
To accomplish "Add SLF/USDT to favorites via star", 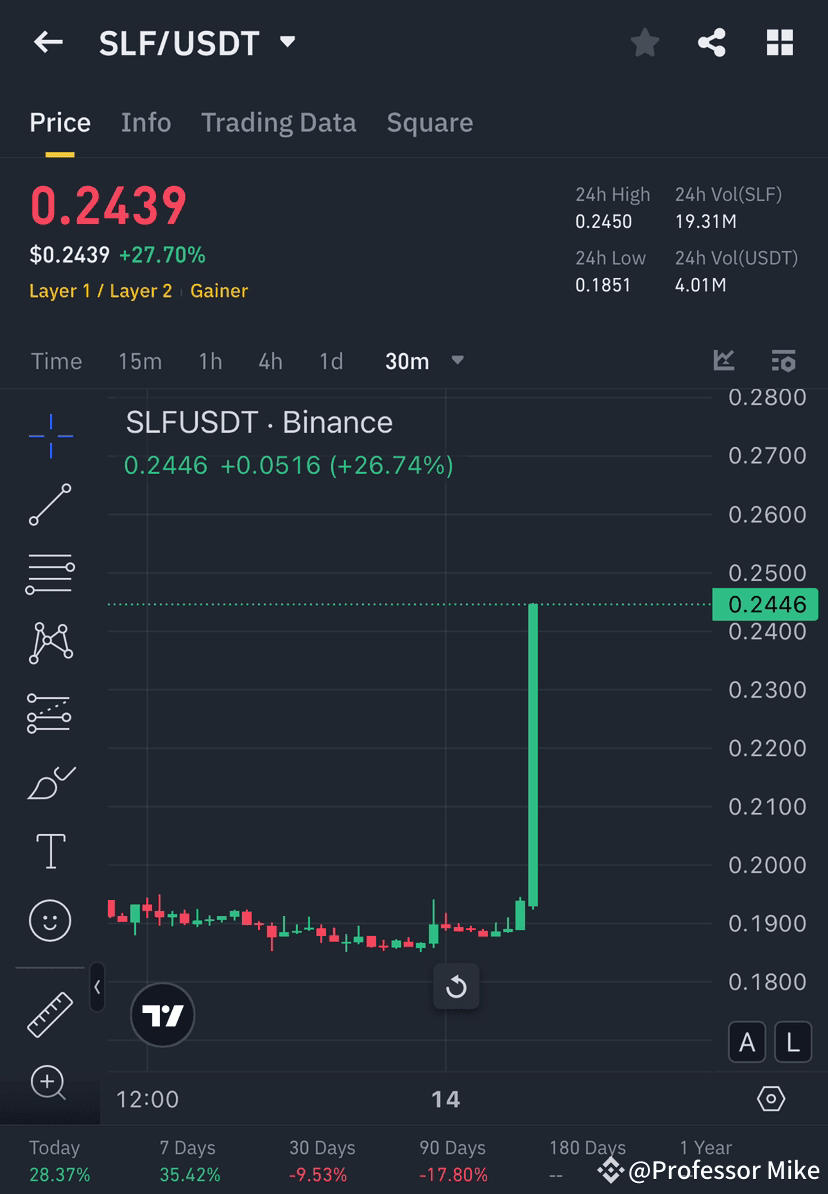I will (644, 42).
